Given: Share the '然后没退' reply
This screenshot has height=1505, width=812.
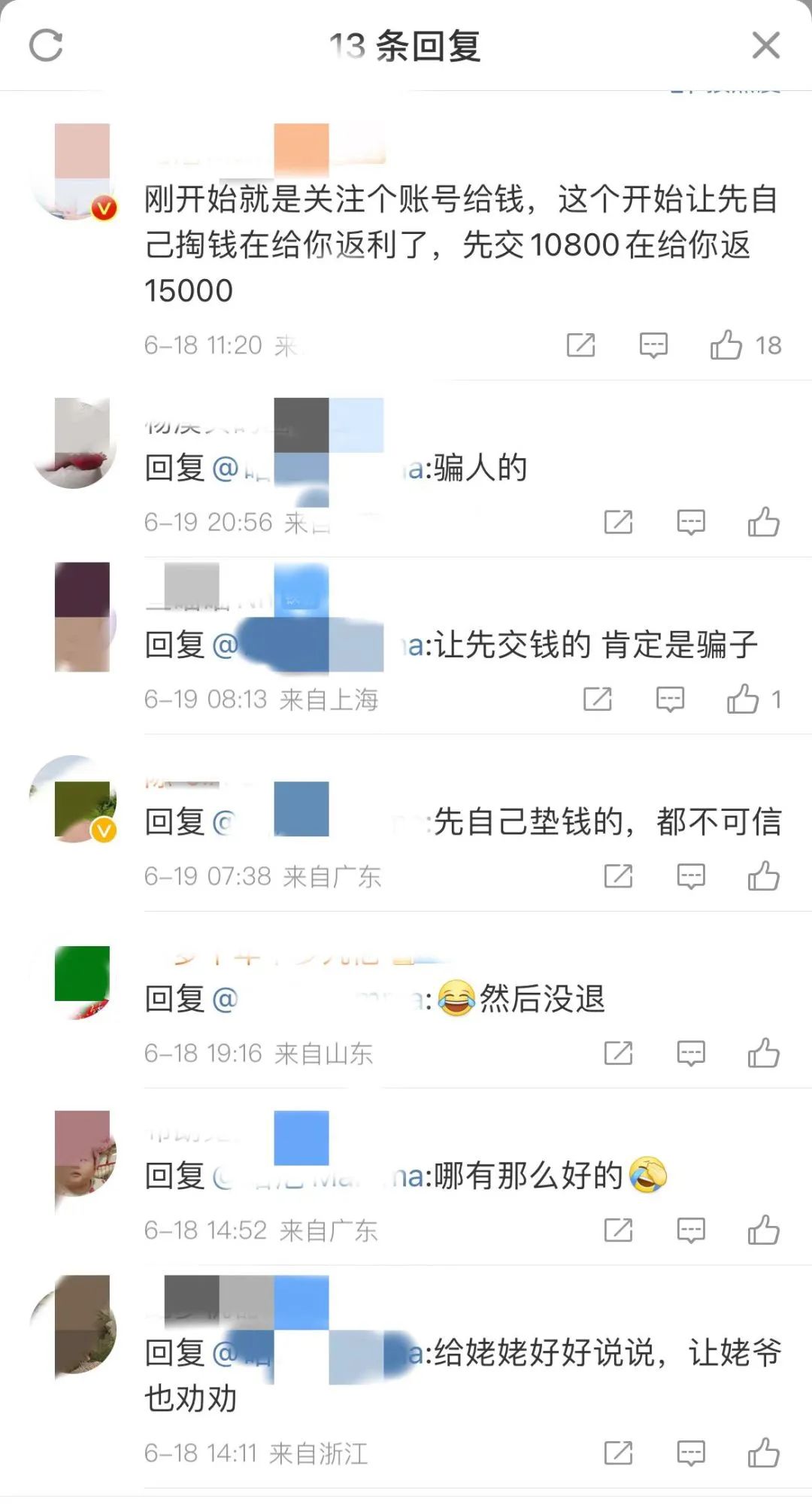Looking at the screenshot, I should click(617, 1052).
